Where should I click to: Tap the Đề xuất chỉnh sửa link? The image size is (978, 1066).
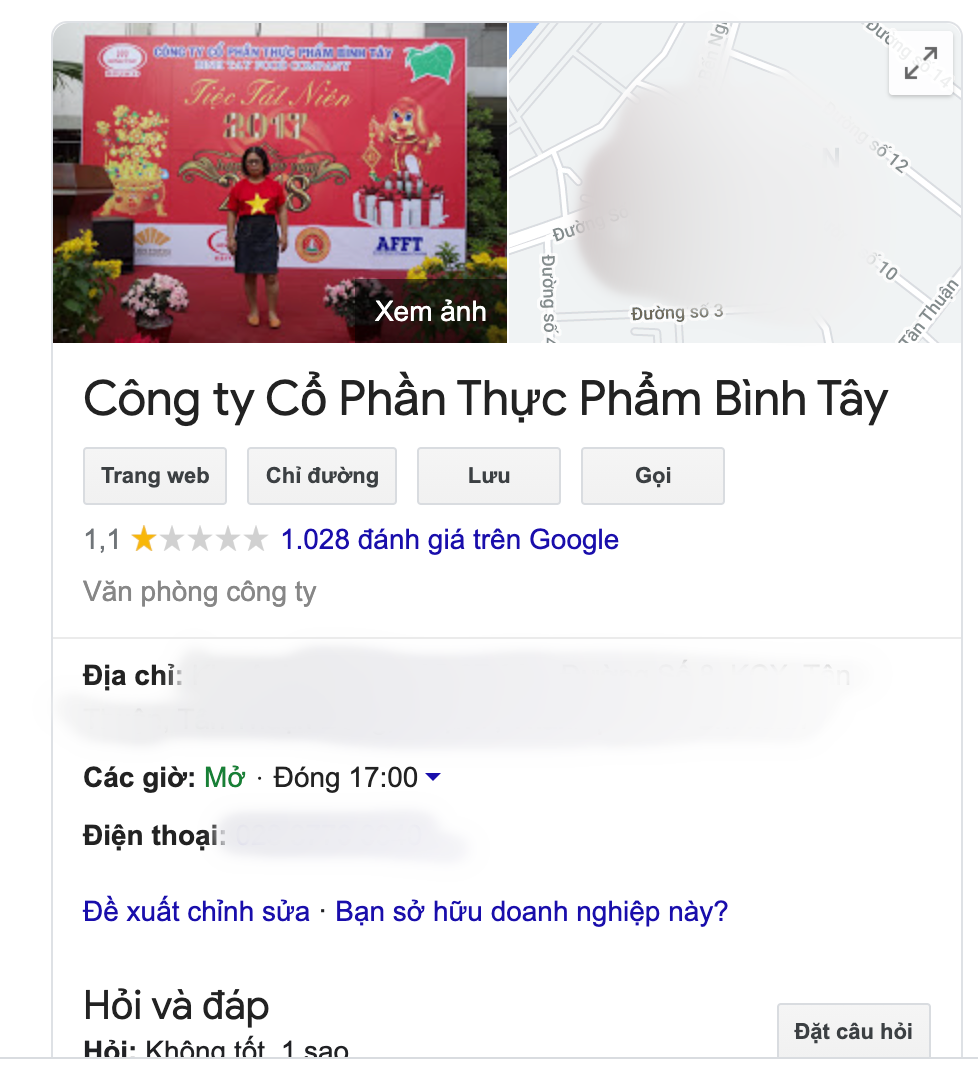(x=197, y=912)
